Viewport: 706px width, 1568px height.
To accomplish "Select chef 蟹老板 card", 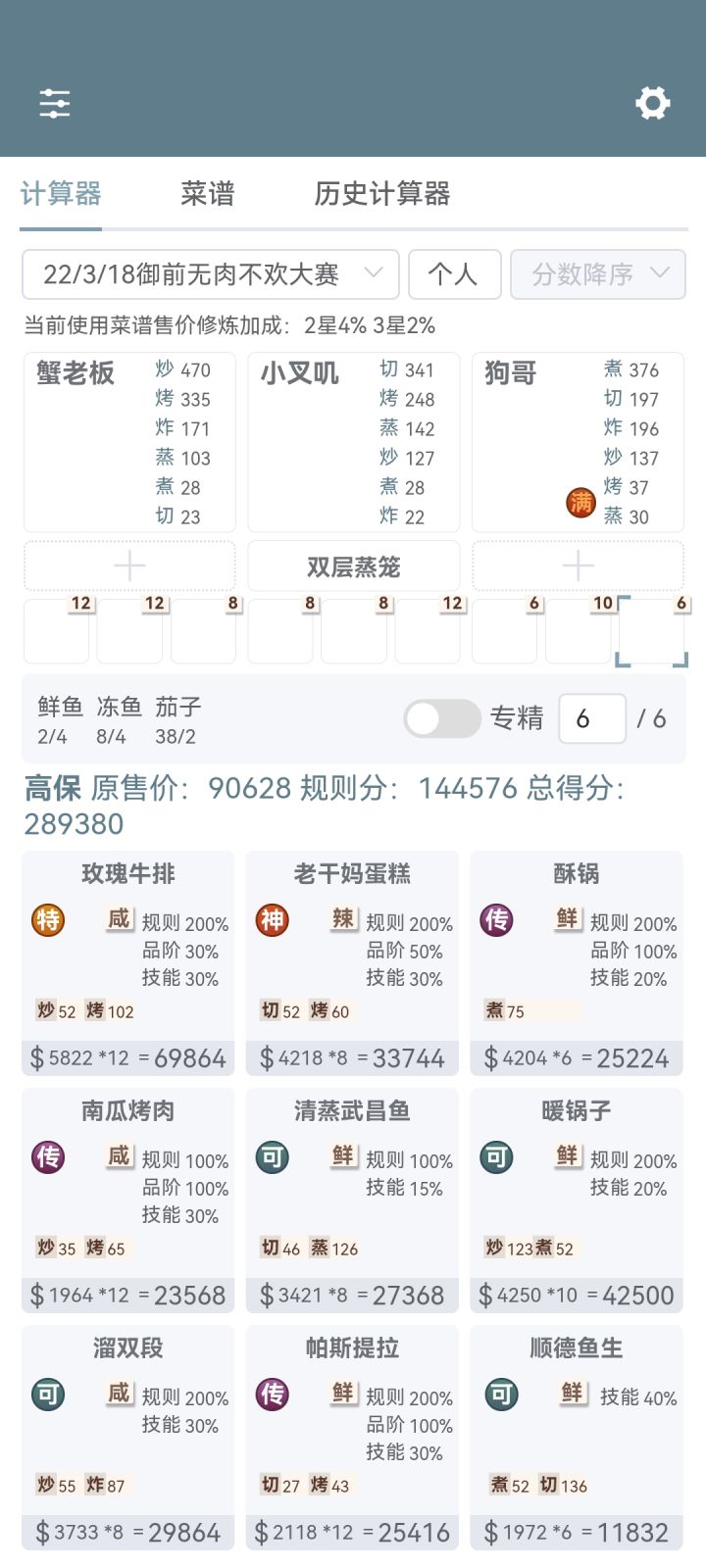I will 129,442.
